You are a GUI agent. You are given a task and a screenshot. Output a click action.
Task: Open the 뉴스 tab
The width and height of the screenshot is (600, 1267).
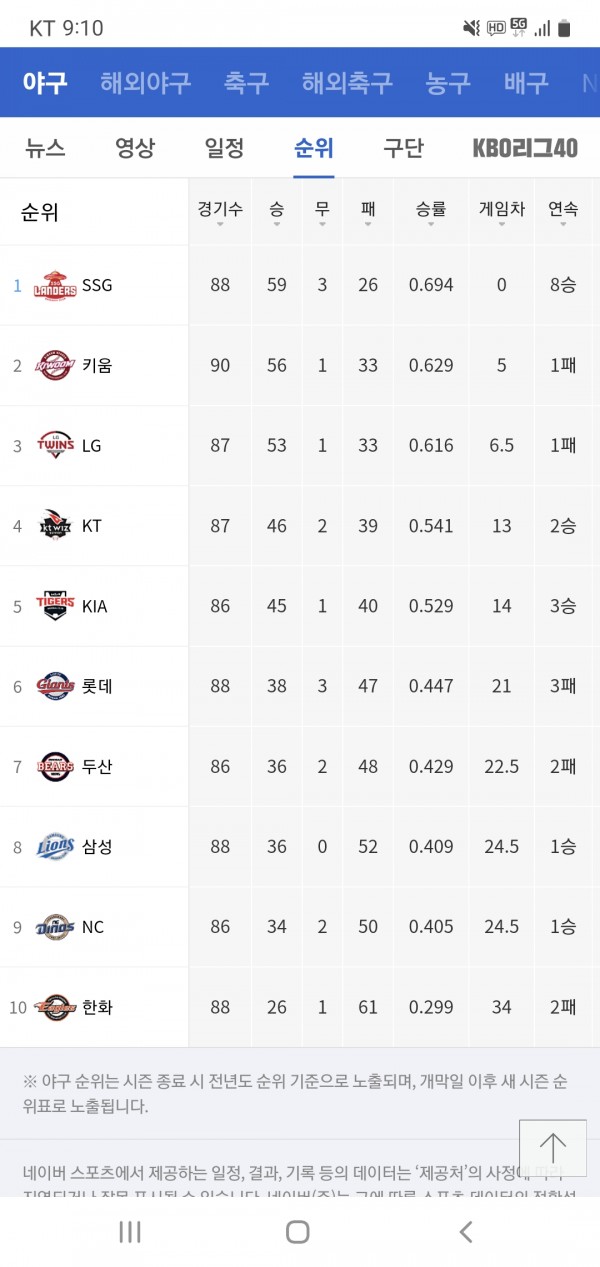(45, 148)
